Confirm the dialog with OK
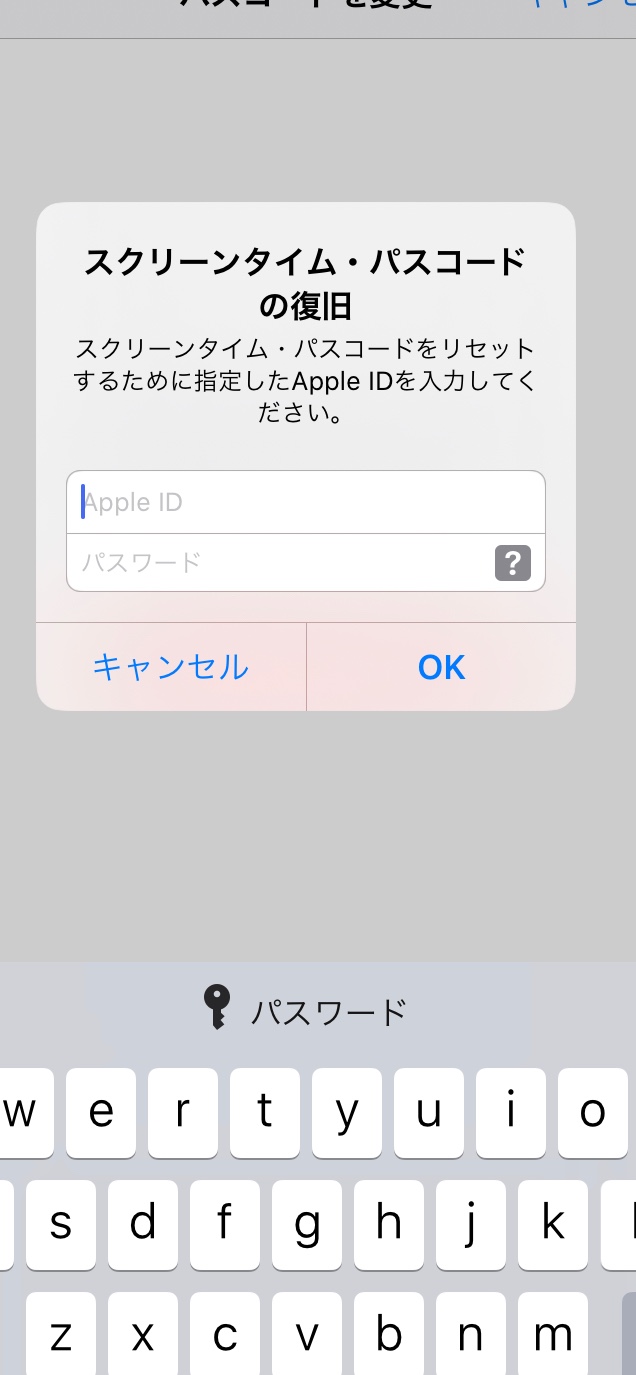Screen dimensions: 636x1375 pyautogui.click(x=441, y=667)
